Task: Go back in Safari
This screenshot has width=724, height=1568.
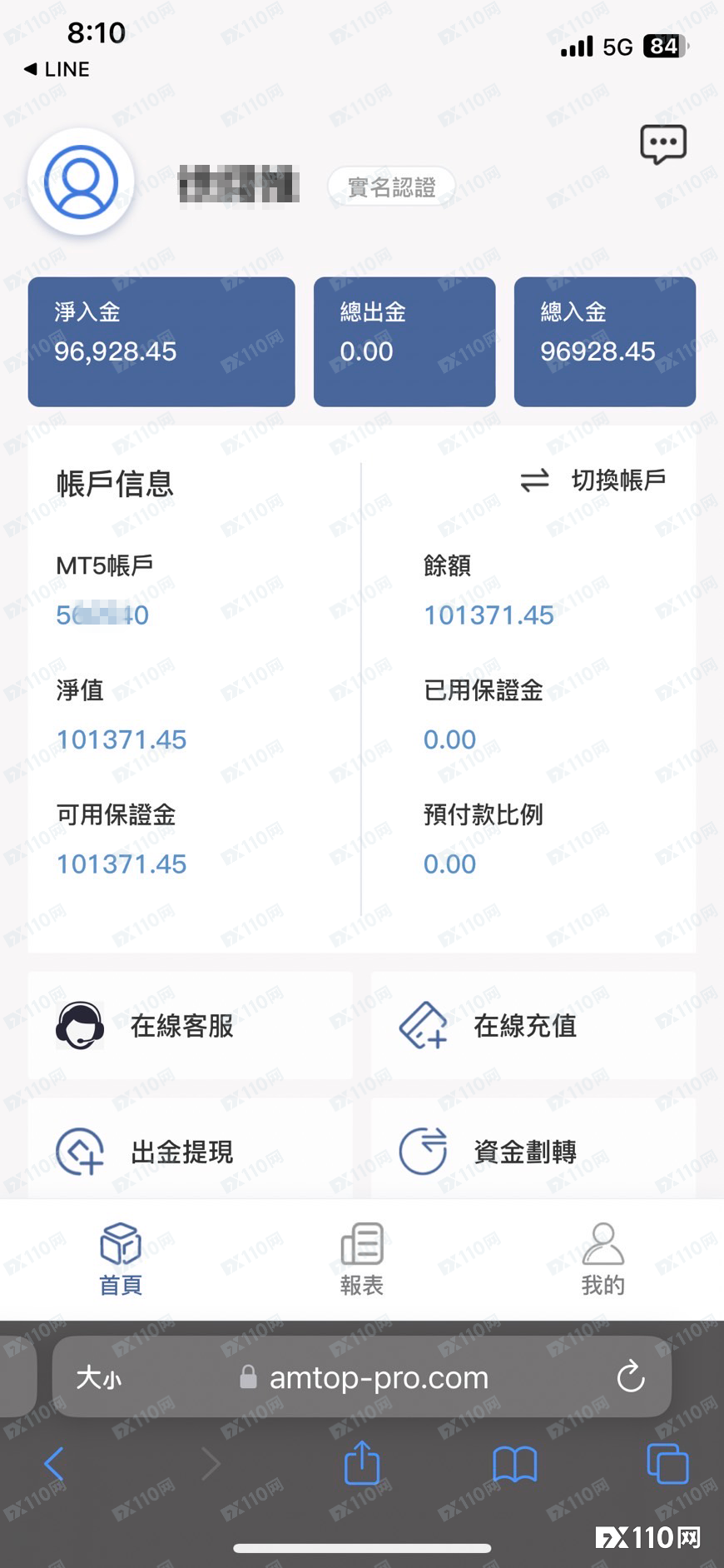Action: point(54,1464)
